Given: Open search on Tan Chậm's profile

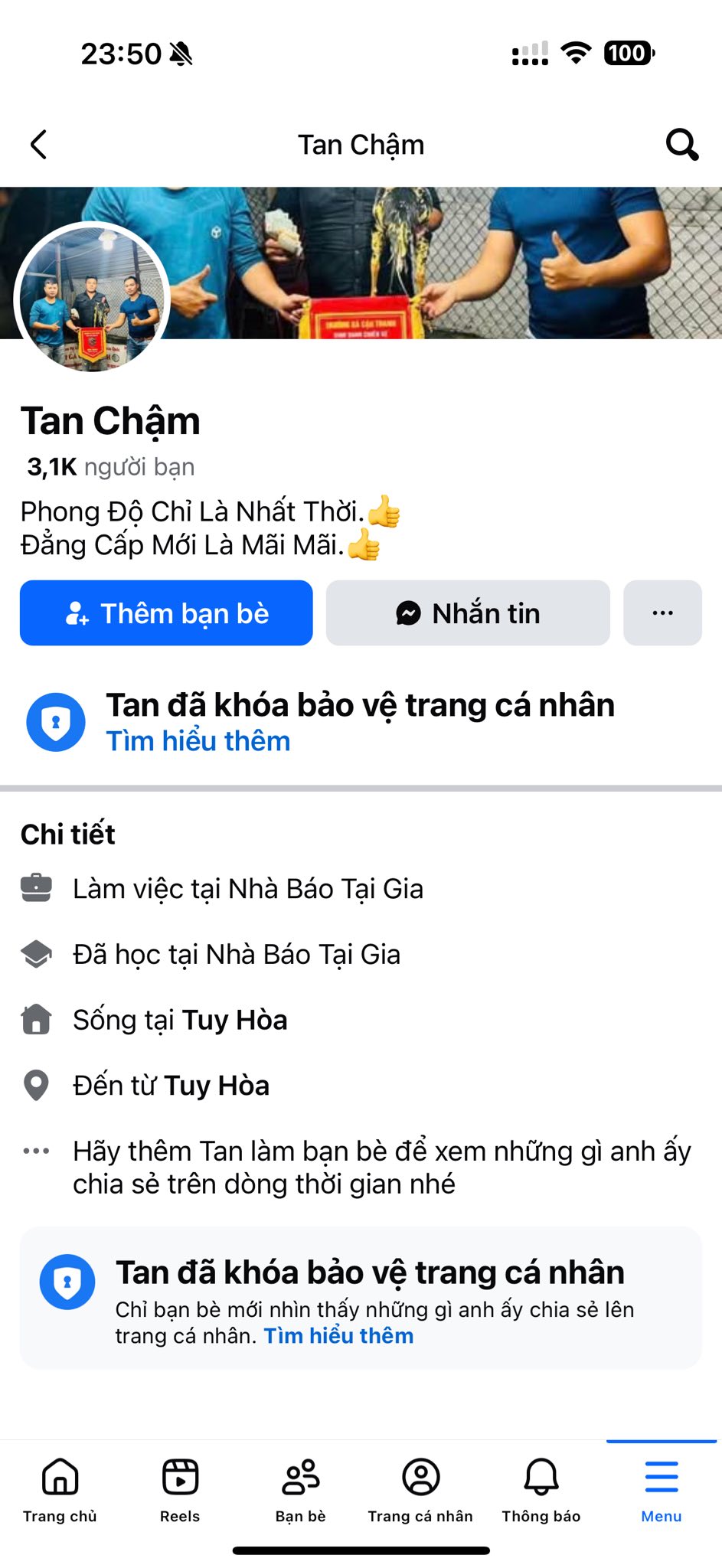Looking at the screenshot, I should point(681,144).
